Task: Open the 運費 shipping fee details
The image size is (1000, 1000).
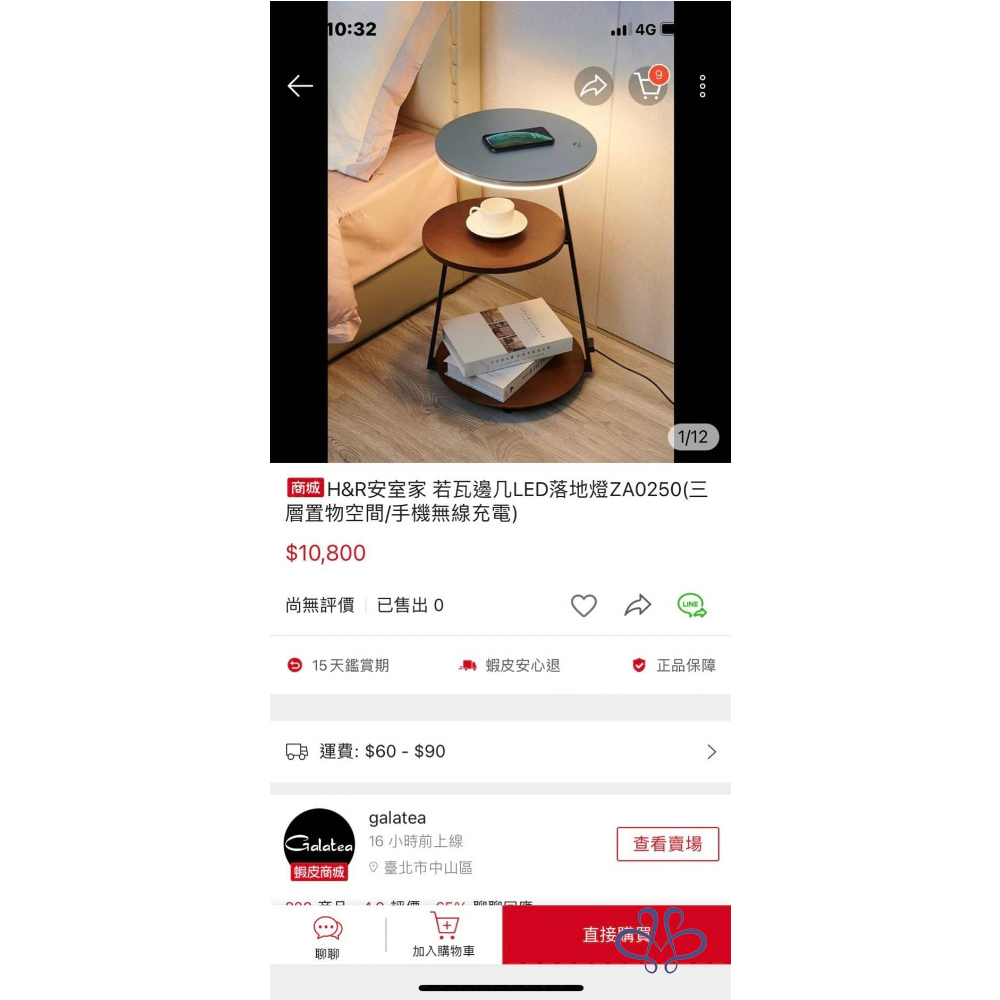Action: (500, 751)
